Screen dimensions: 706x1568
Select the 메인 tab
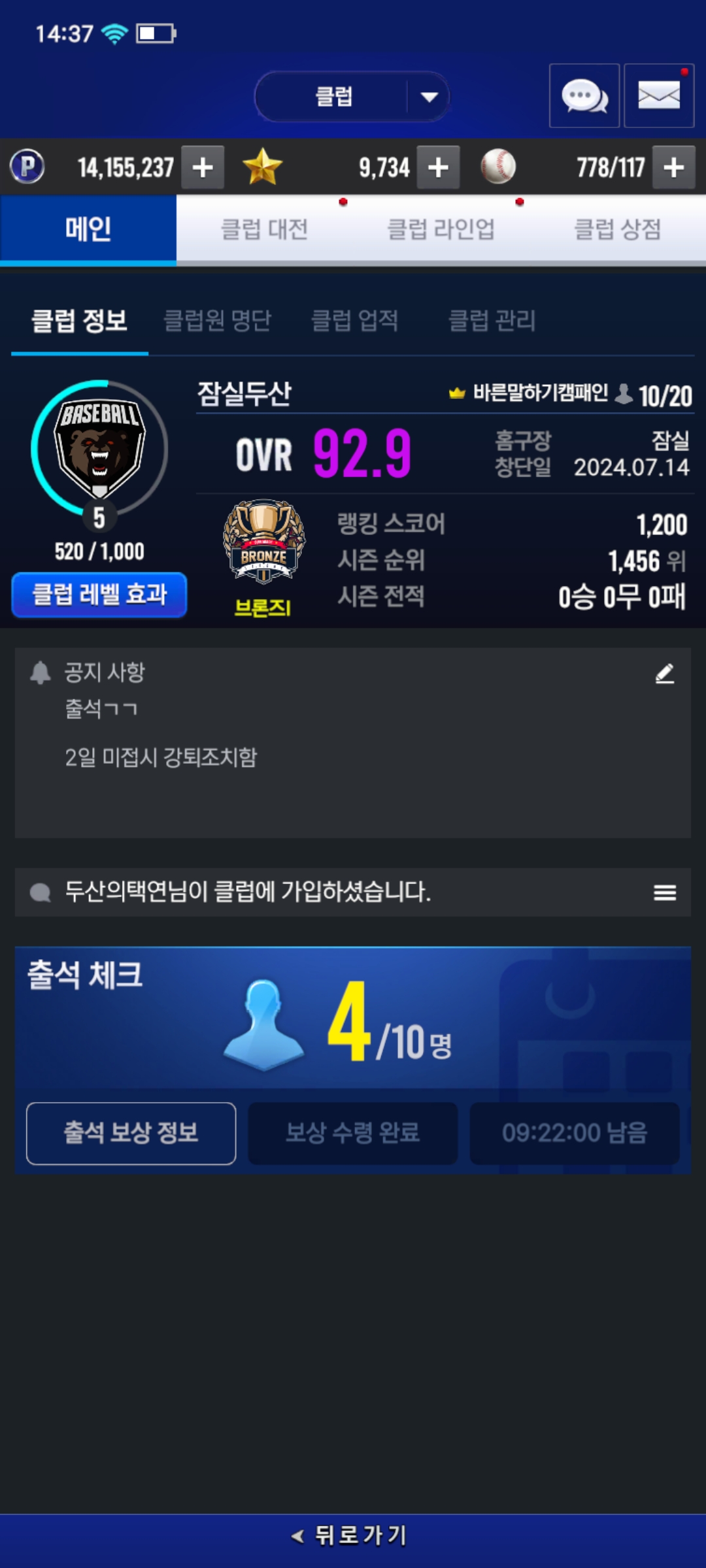88,229
